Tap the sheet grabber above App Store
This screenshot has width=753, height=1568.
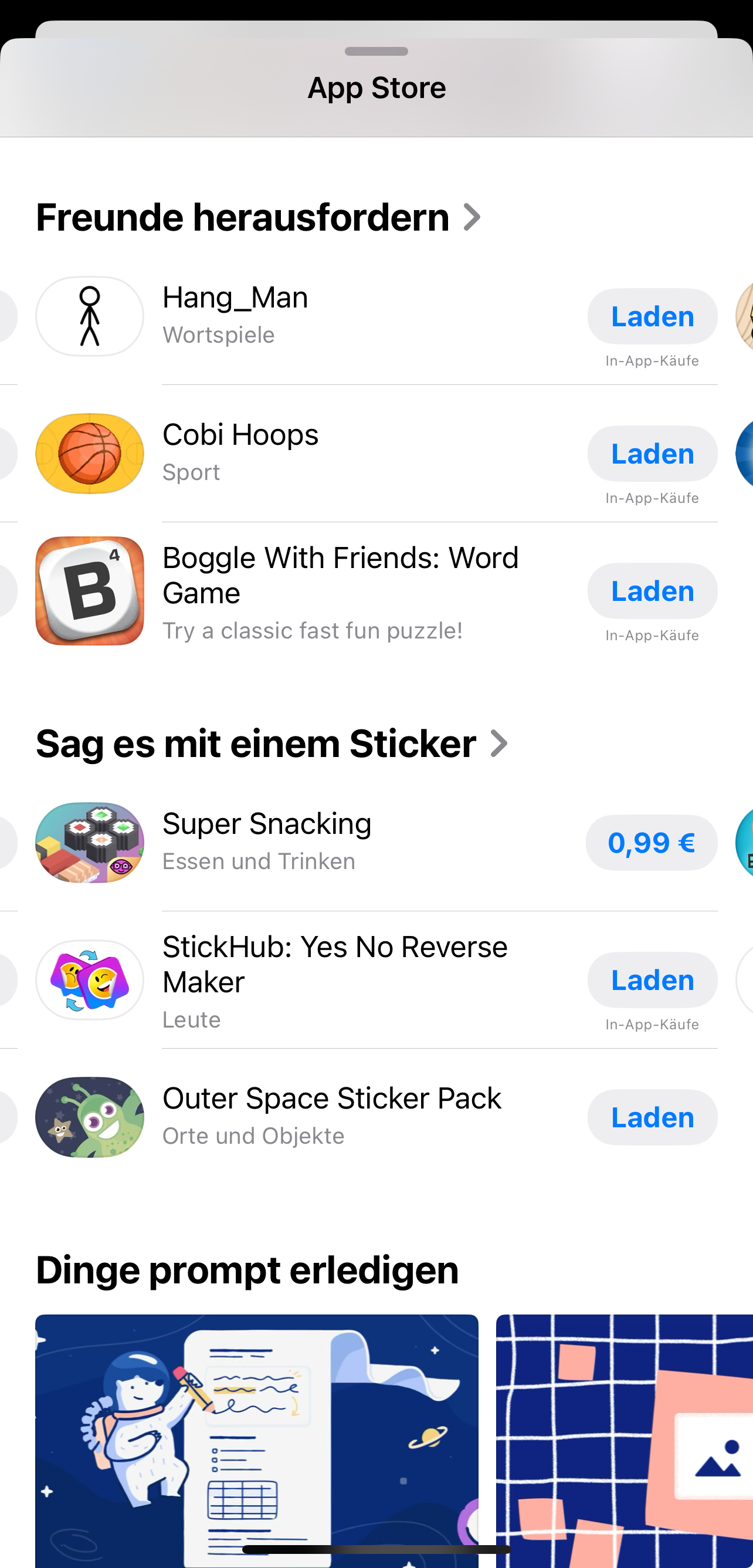[x=376, y=51]
